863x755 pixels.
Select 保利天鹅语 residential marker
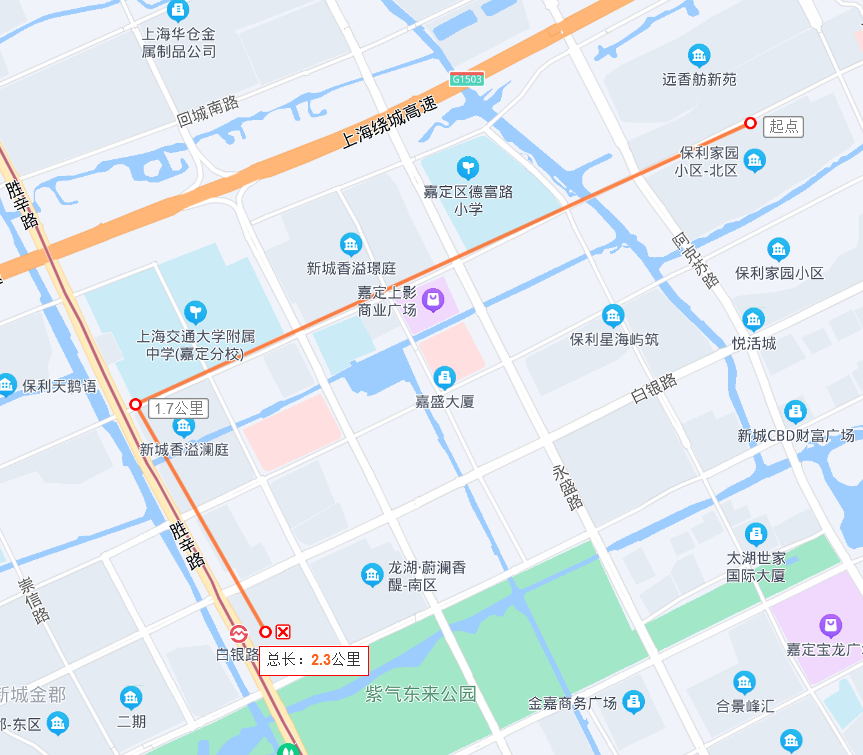pos(8,385)
